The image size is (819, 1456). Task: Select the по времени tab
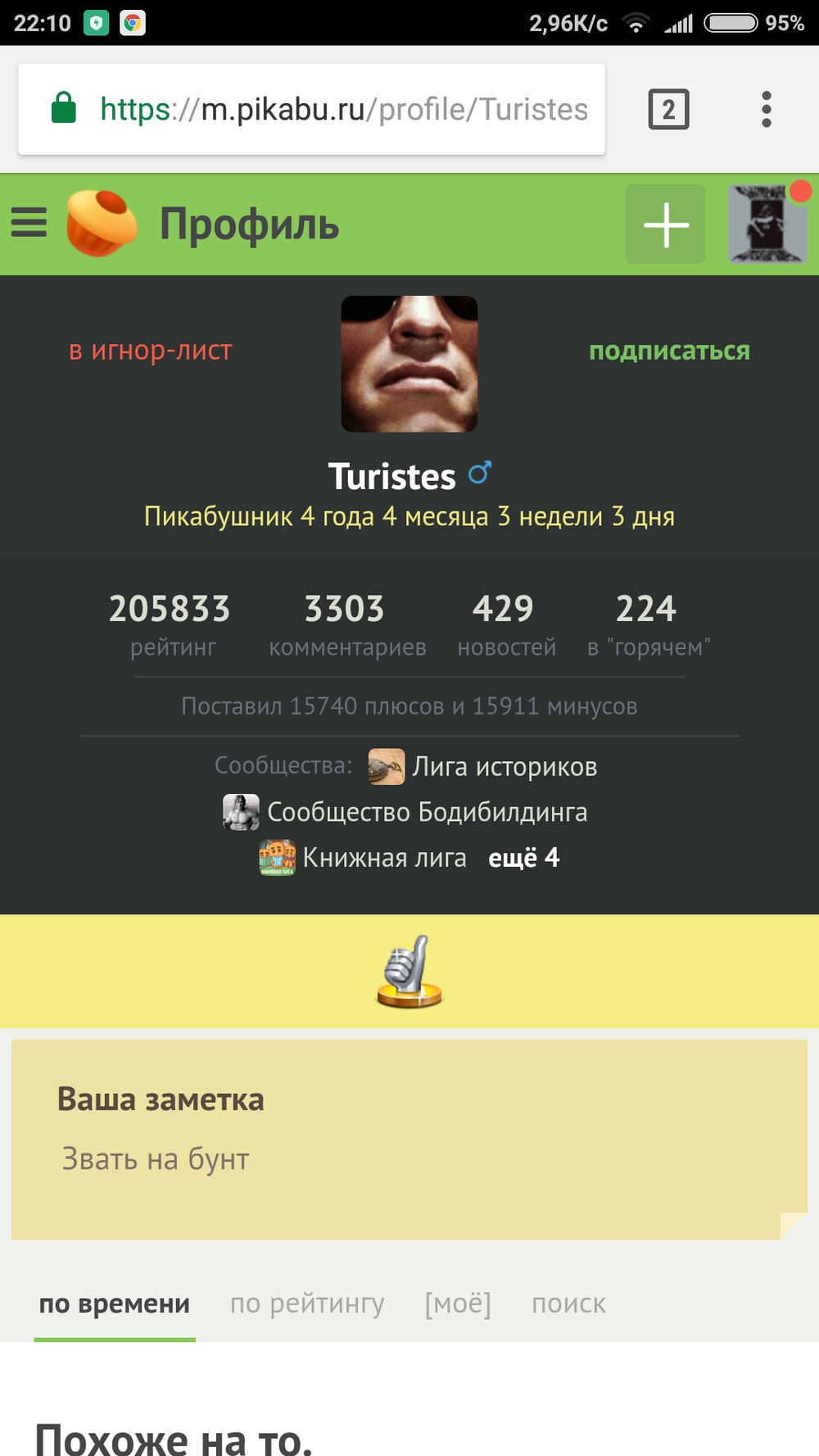(x=115, y=1303)
